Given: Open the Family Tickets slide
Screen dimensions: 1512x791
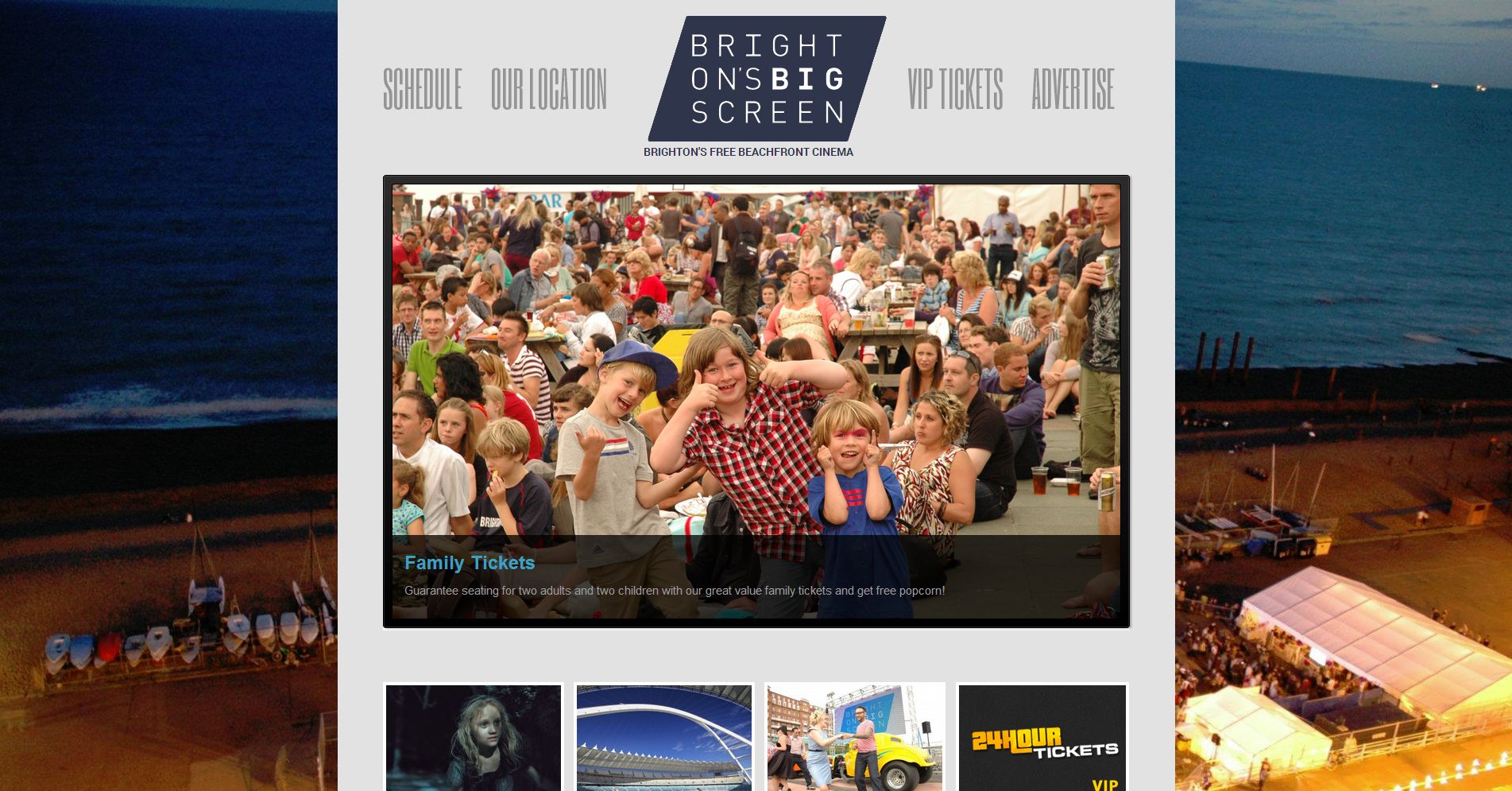Looking at the screenshot, I should [x=470, y=563].
